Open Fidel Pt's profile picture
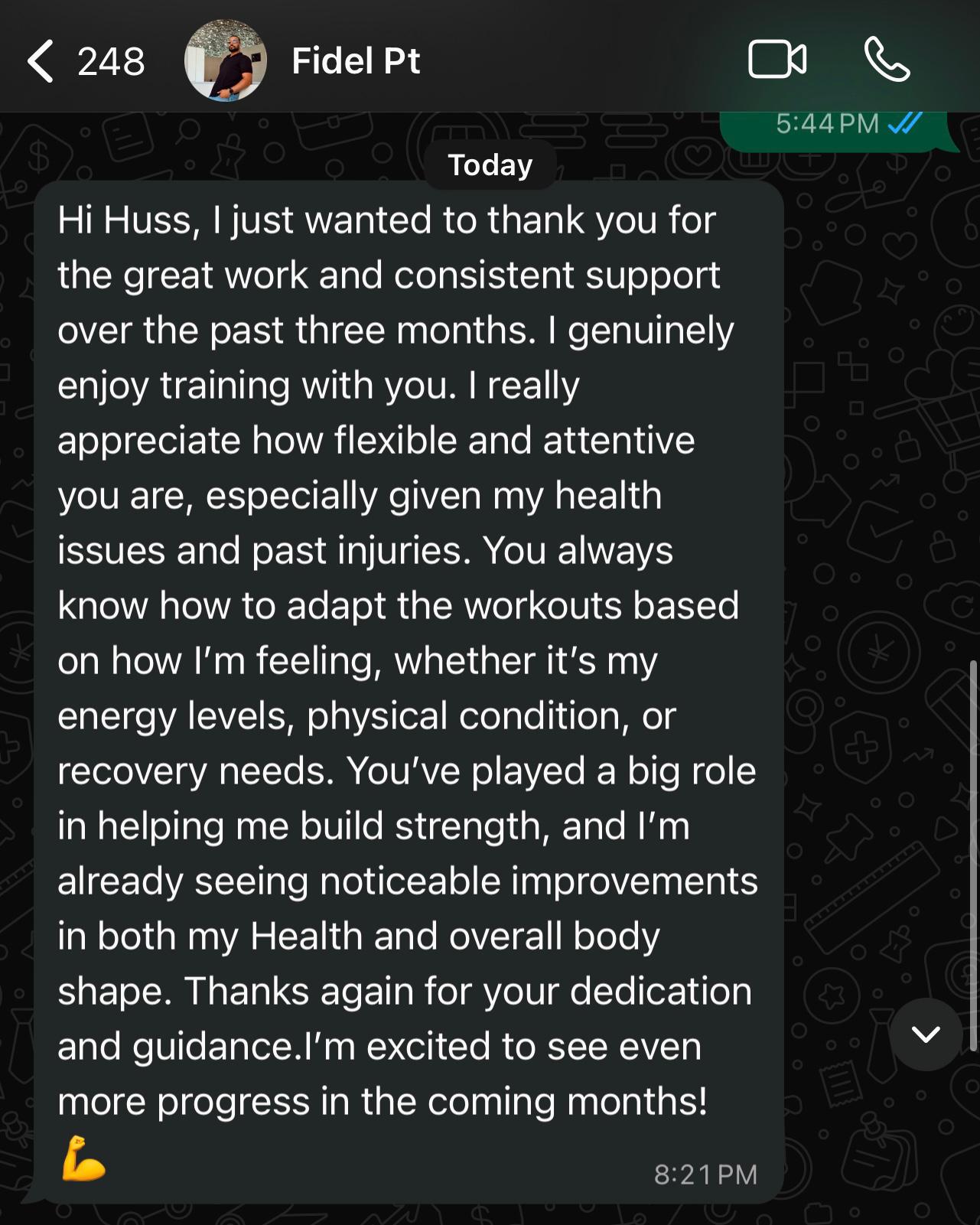Viewport: 980px width, 1225px height. [x=226, y=61]
